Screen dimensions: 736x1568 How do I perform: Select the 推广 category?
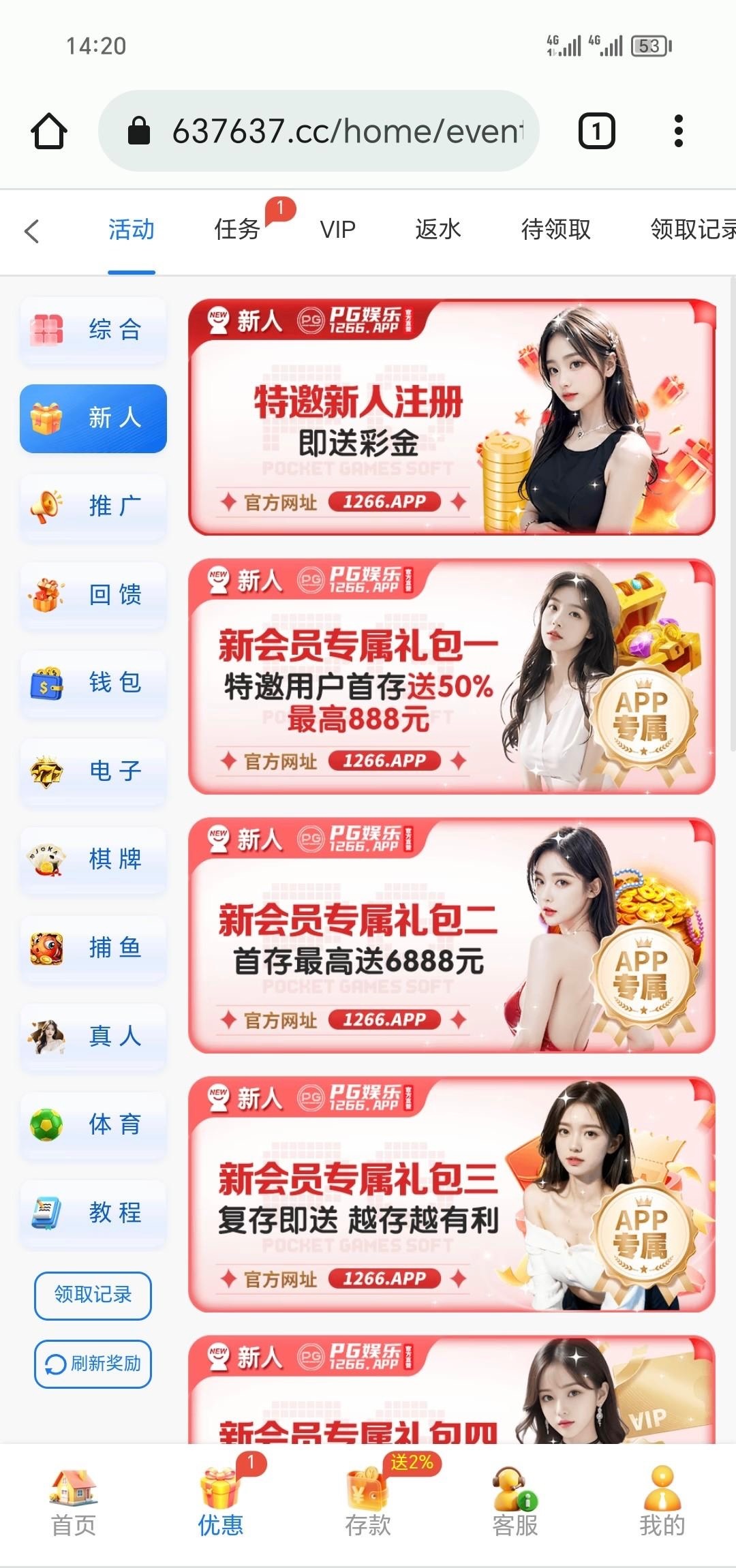click(x=93, y=506)
